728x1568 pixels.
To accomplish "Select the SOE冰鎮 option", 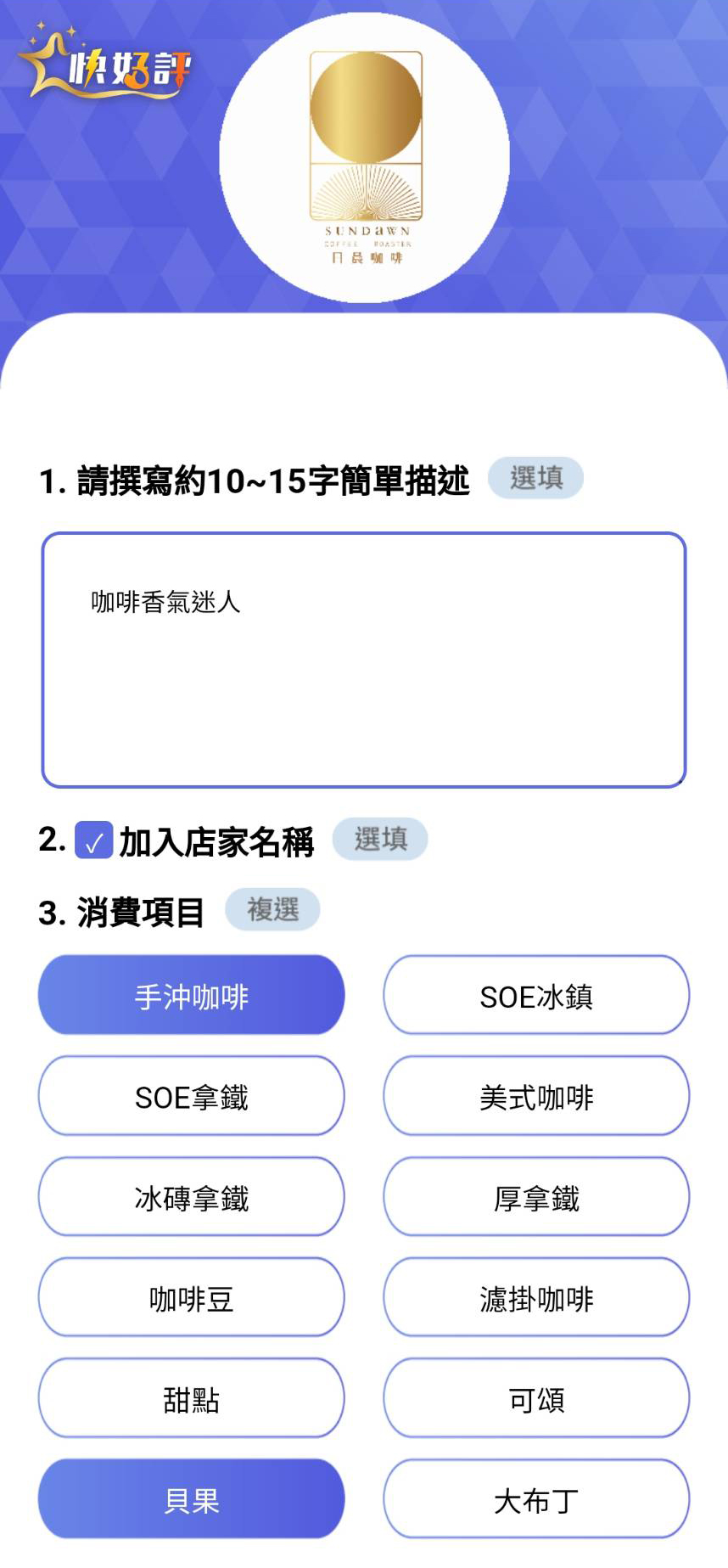I will point(536,995).
